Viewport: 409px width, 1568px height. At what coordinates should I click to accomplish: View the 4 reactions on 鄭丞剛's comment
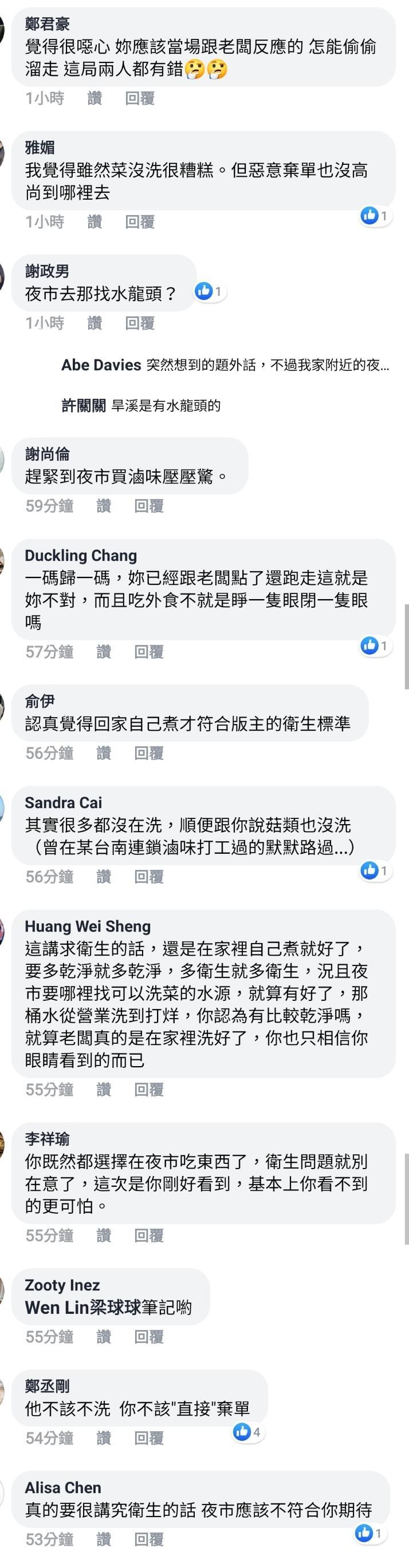tap(247, 1432)
